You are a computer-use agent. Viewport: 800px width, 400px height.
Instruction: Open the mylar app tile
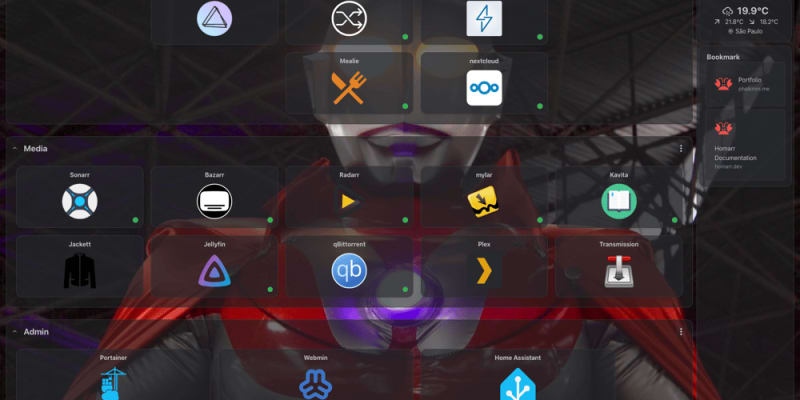click(484, 200)
